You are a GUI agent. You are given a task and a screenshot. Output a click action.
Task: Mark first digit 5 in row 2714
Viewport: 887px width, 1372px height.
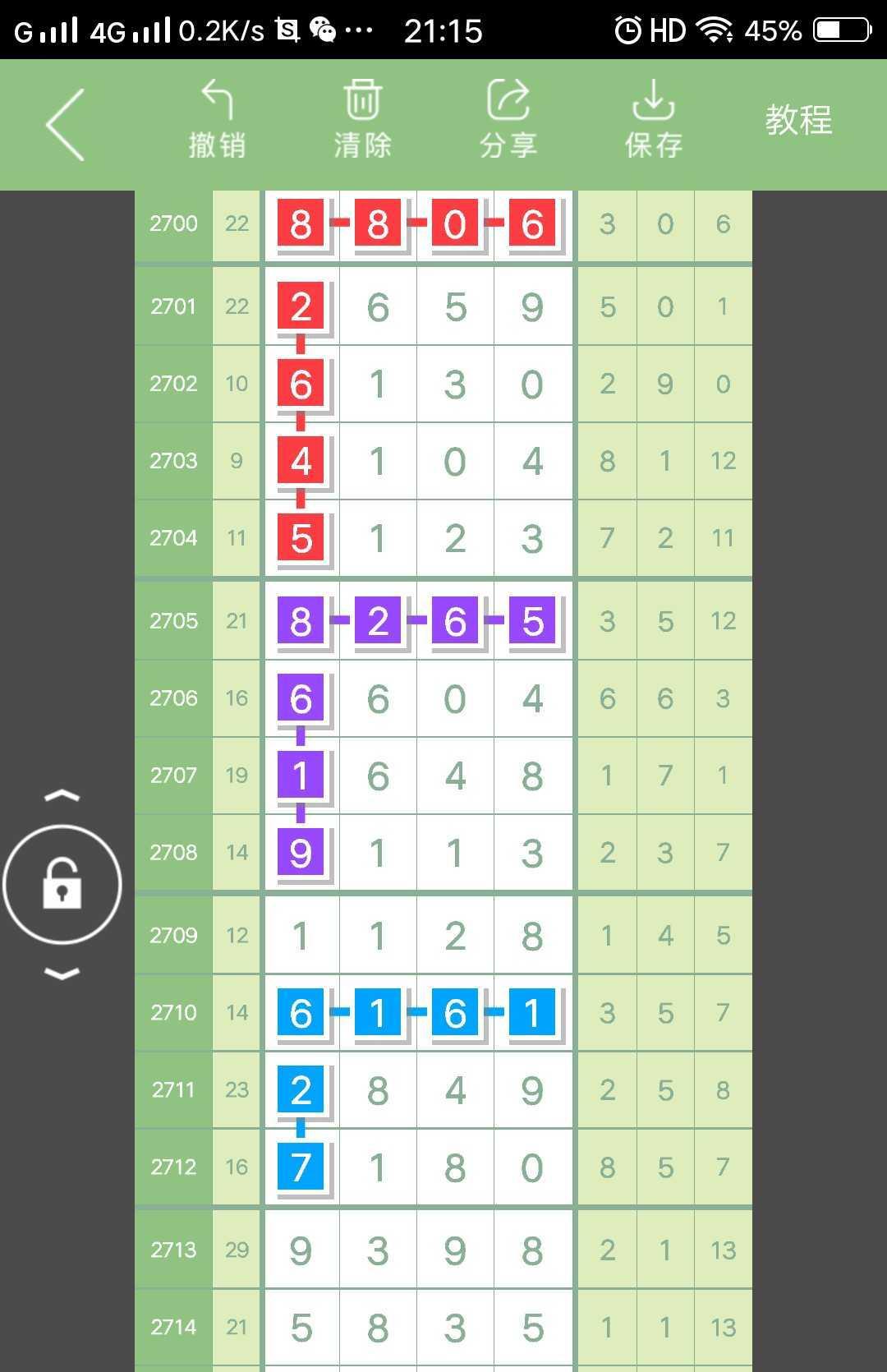pos(301,1328)
